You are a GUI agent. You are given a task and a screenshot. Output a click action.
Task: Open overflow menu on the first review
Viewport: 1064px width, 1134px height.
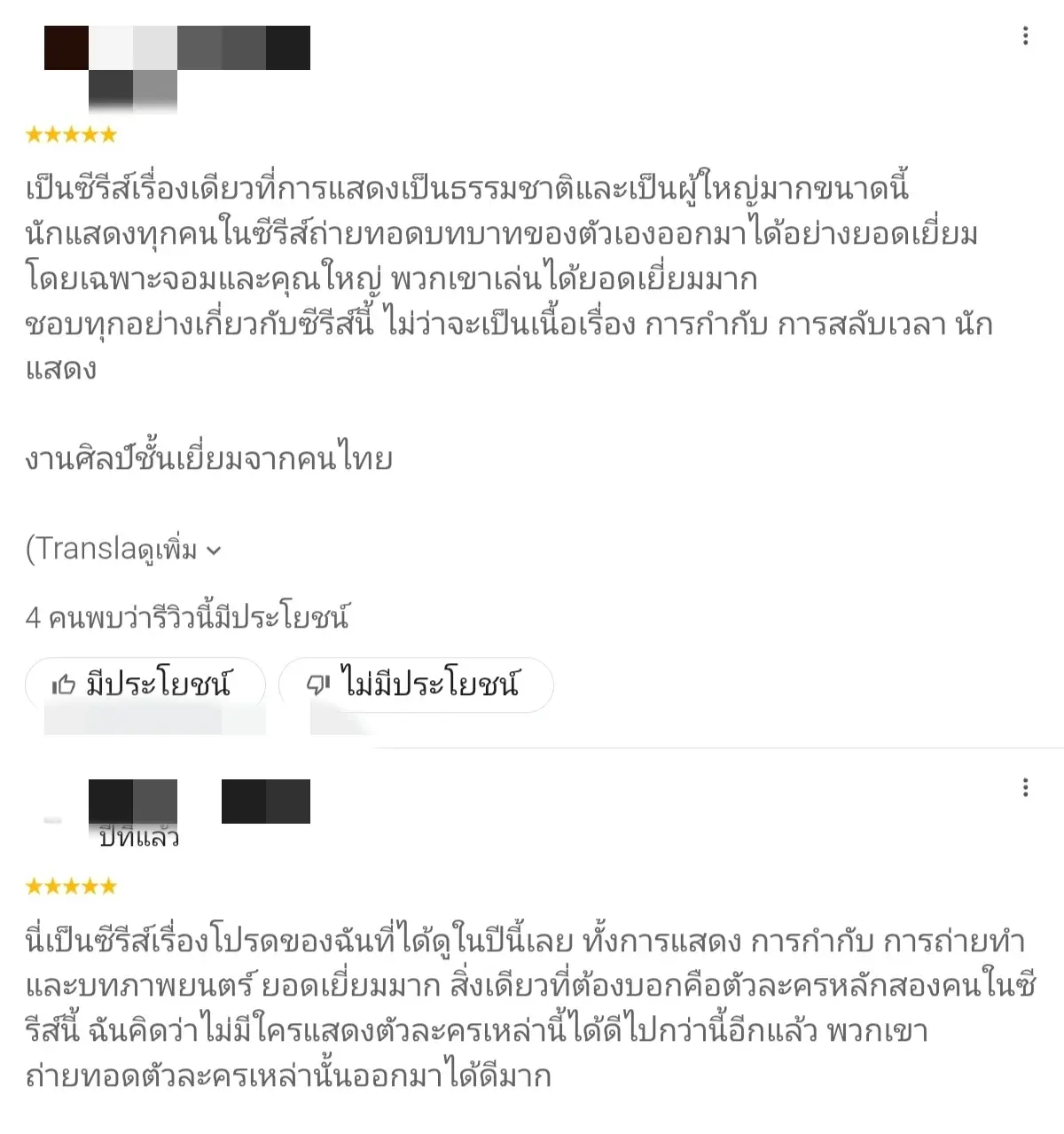point(1025,35)
